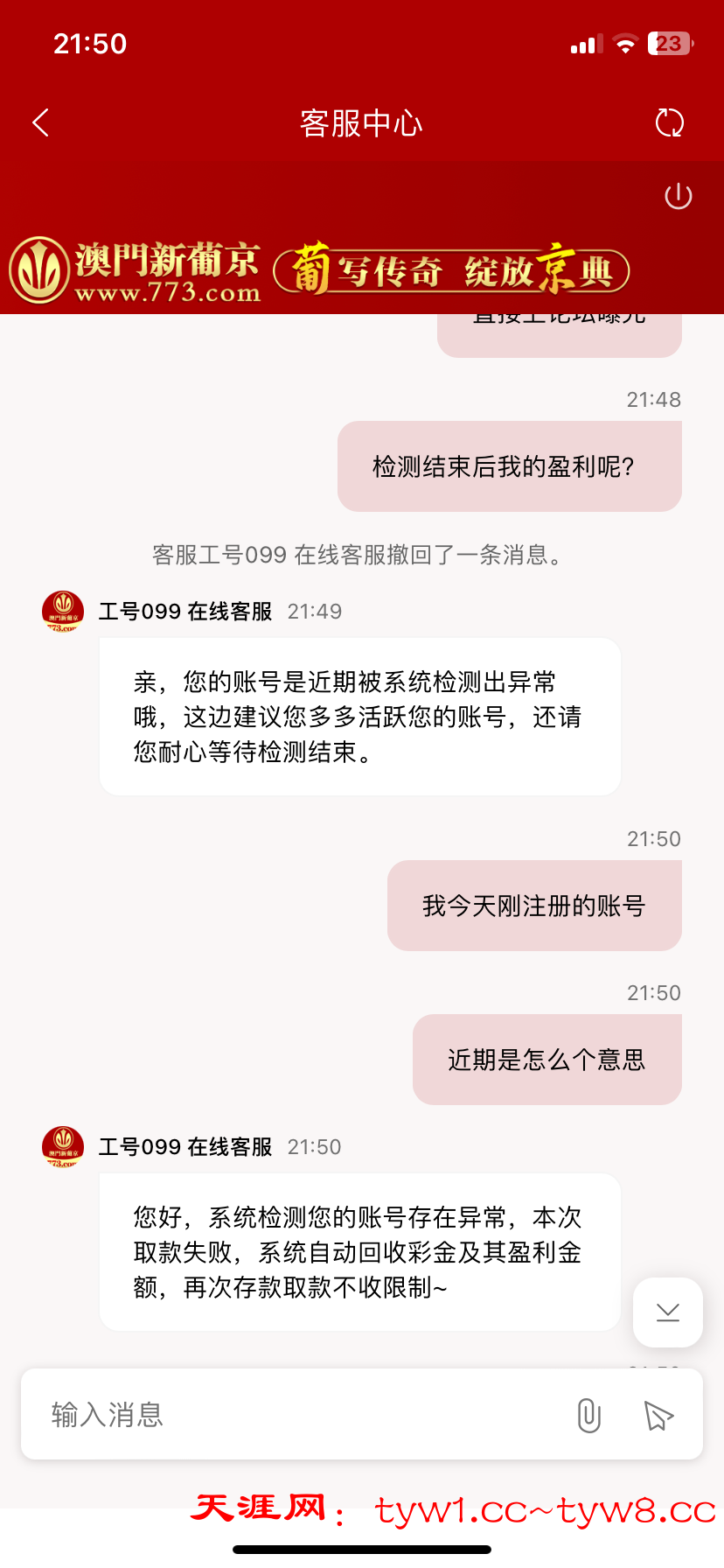Attach a file with the paperclip
Viewport: 724px width, 1568px height.
589,1414
